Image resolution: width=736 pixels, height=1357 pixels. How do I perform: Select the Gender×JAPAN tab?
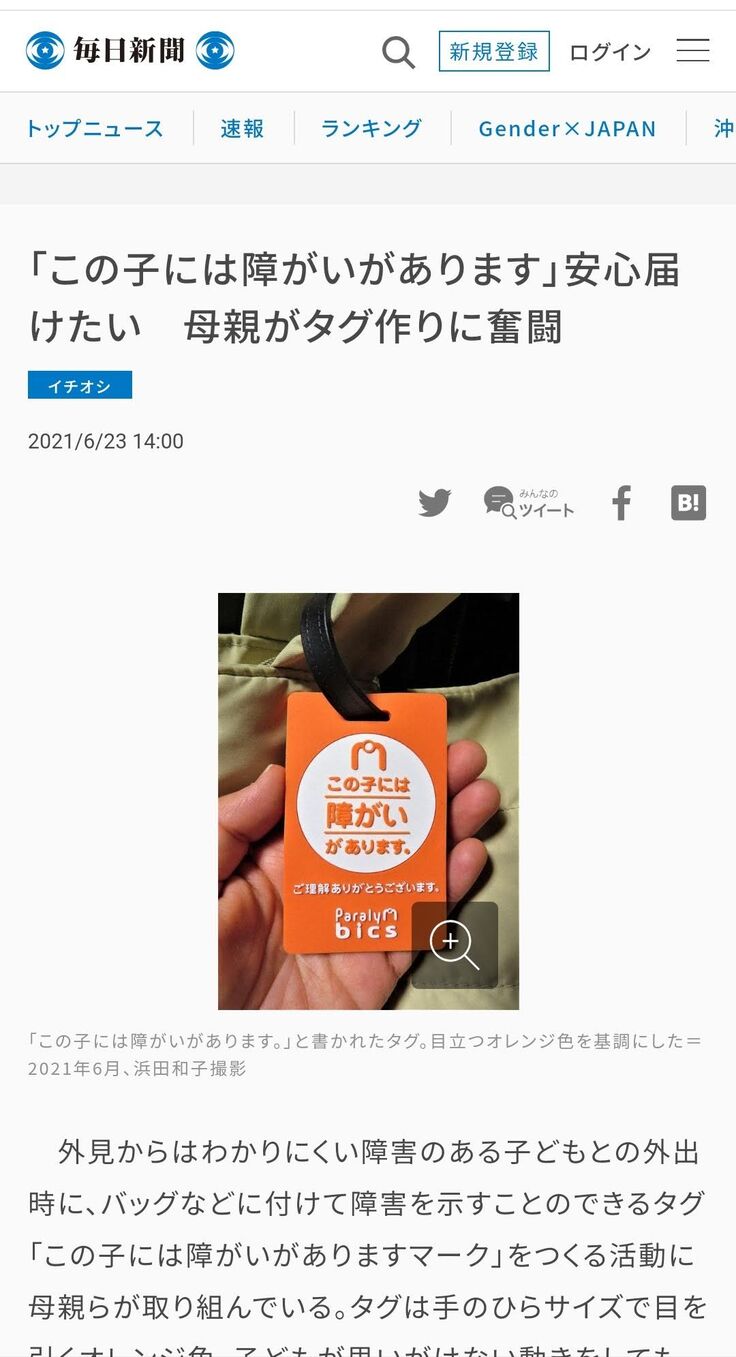tap(567, 128)
